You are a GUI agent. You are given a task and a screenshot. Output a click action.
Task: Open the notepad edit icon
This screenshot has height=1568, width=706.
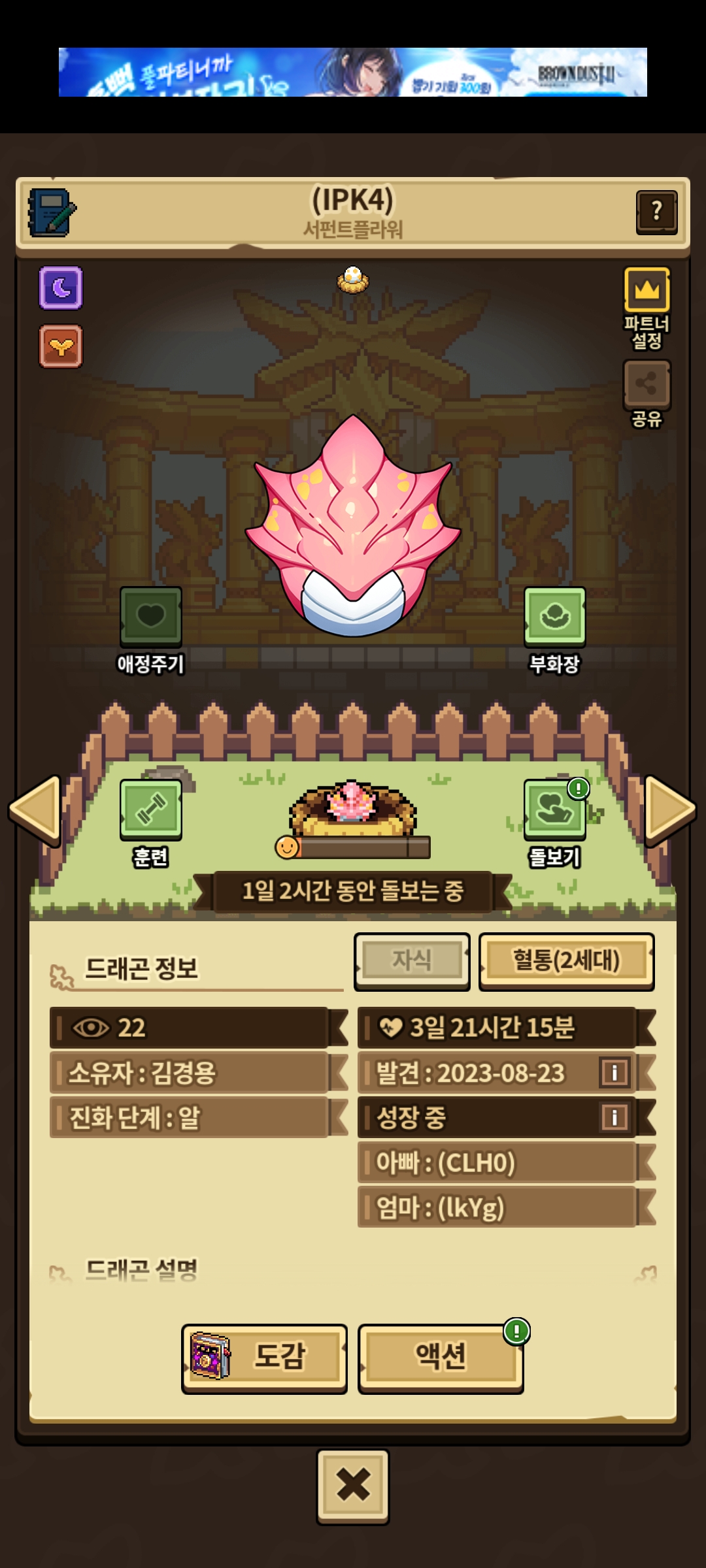tap(51, 213)
